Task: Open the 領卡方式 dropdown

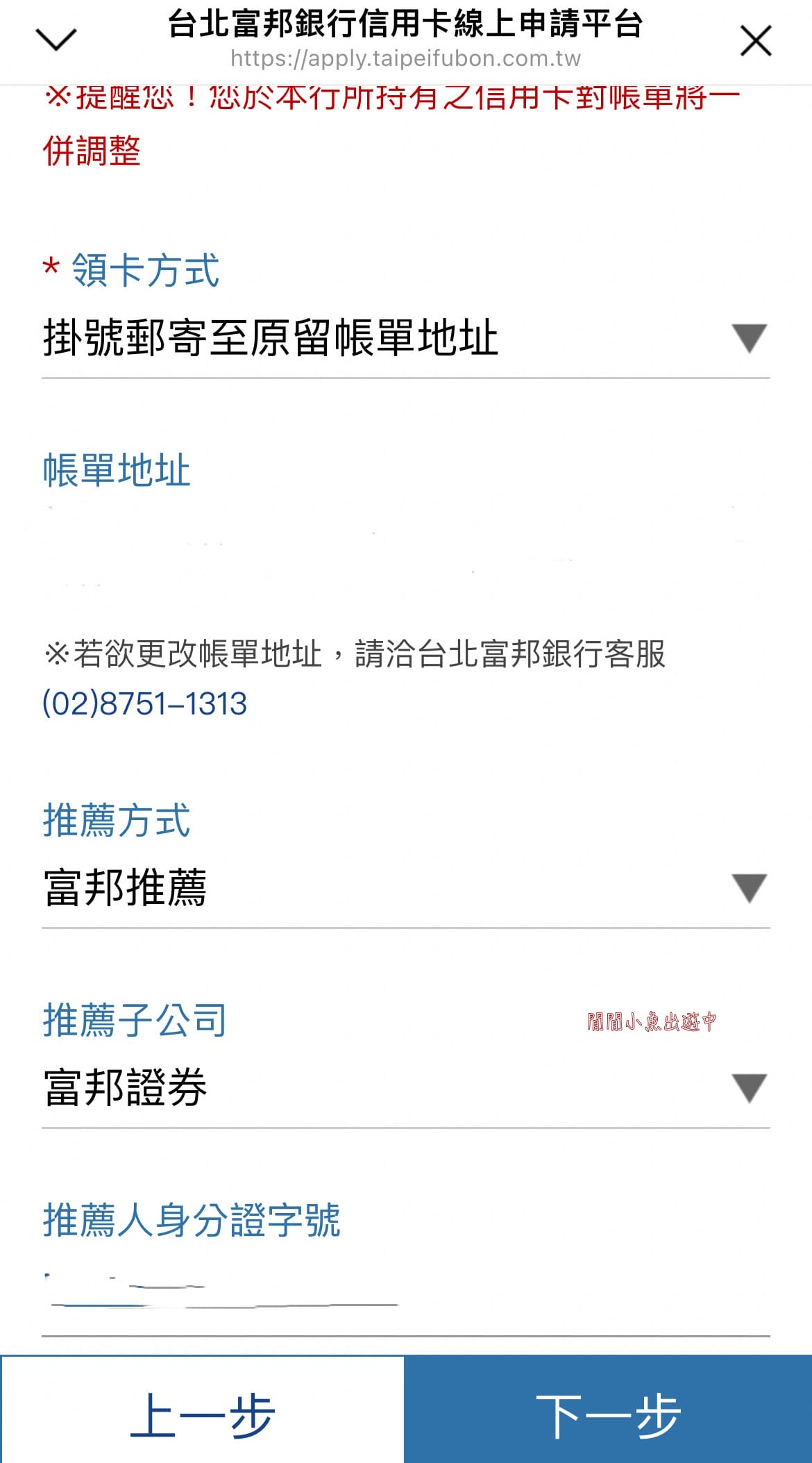Action: click(406, 339)
